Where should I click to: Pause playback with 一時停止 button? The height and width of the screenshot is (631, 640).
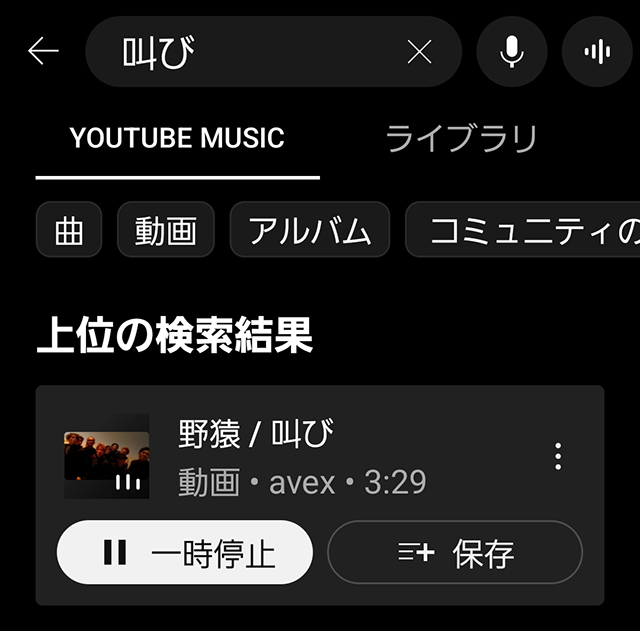click(x=185, y=552)
